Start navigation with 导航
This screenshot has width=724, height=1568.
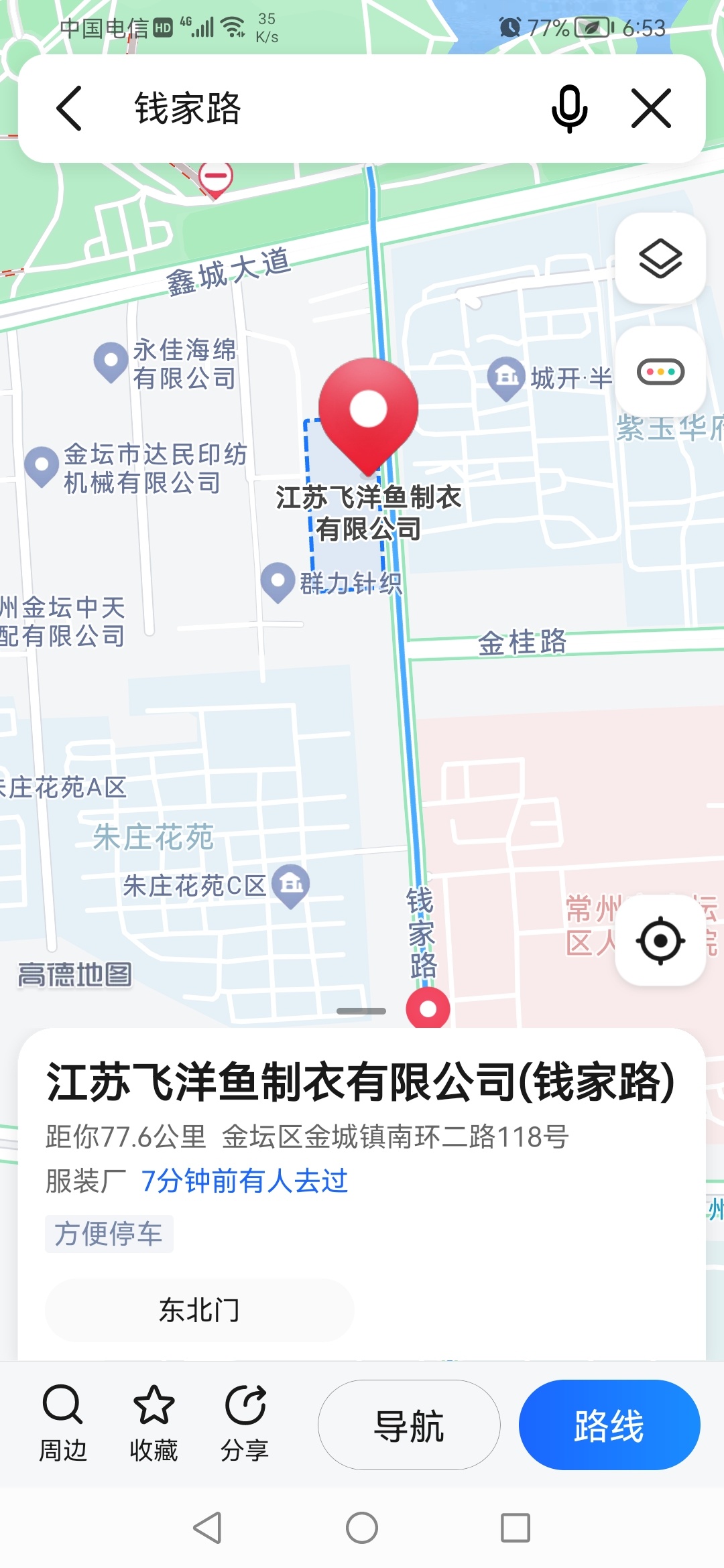tap(409, 1425)
